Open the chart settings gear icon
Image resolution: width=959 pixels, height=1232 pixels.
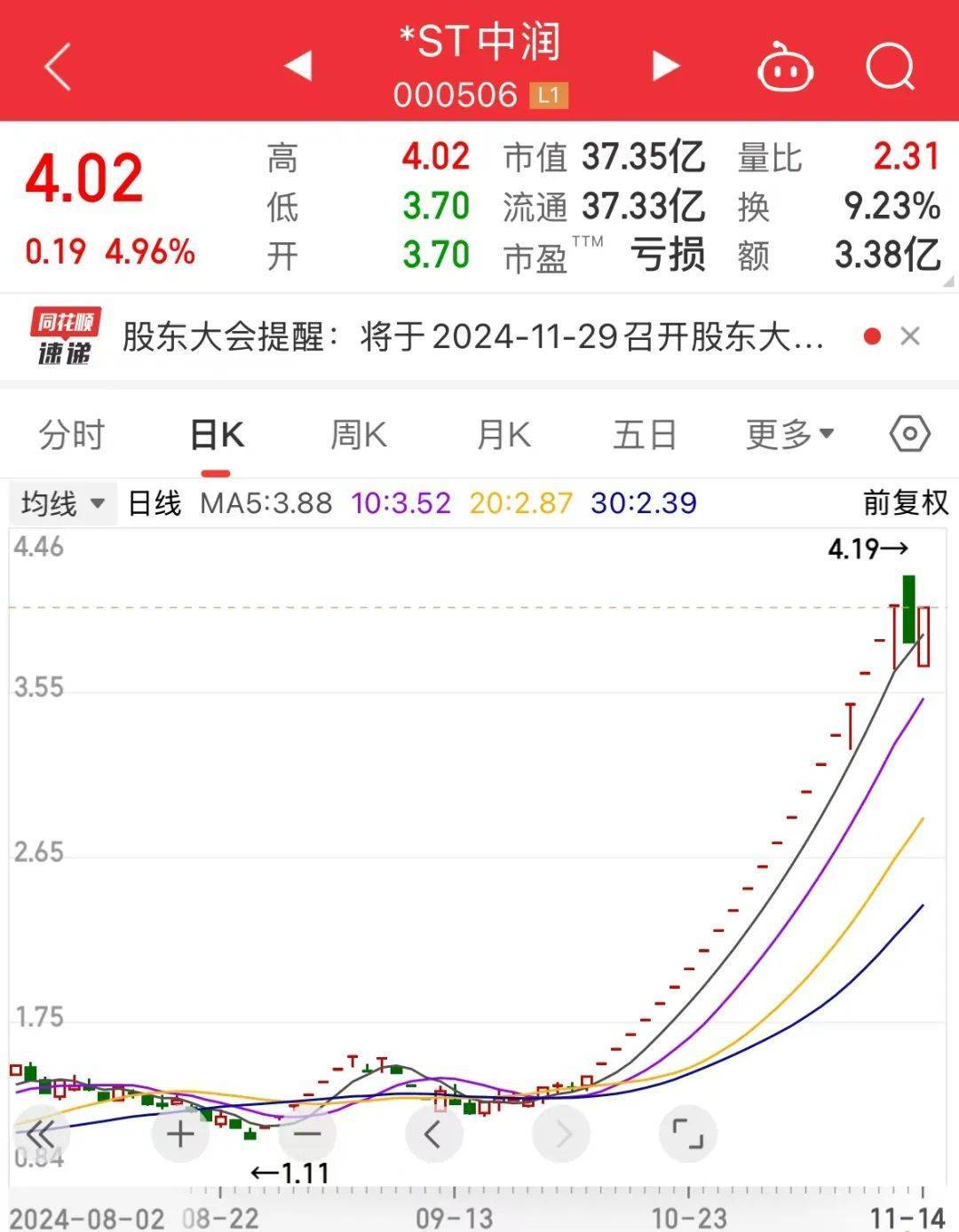click(x=907, y=434)
